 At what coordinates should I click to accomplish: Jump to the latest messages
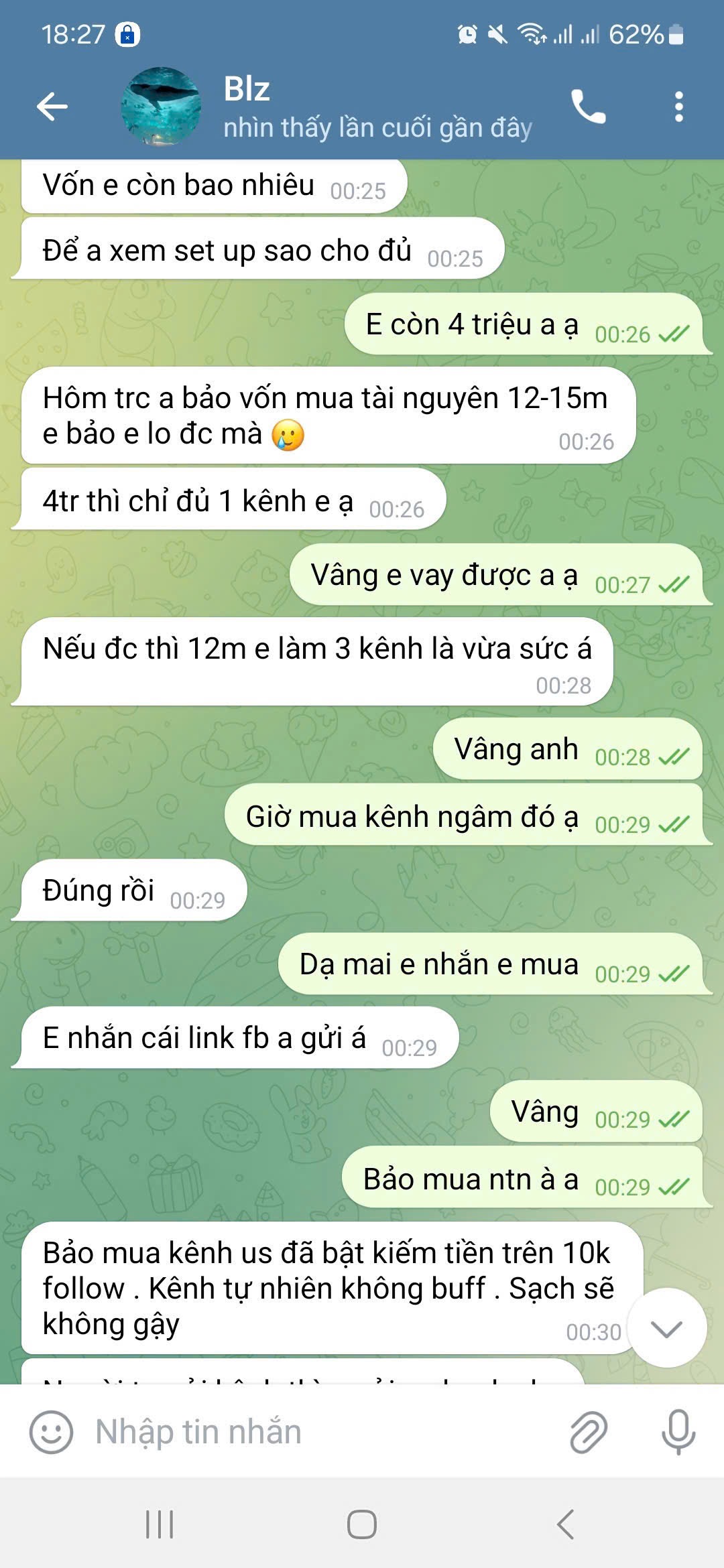[666, 1329]
